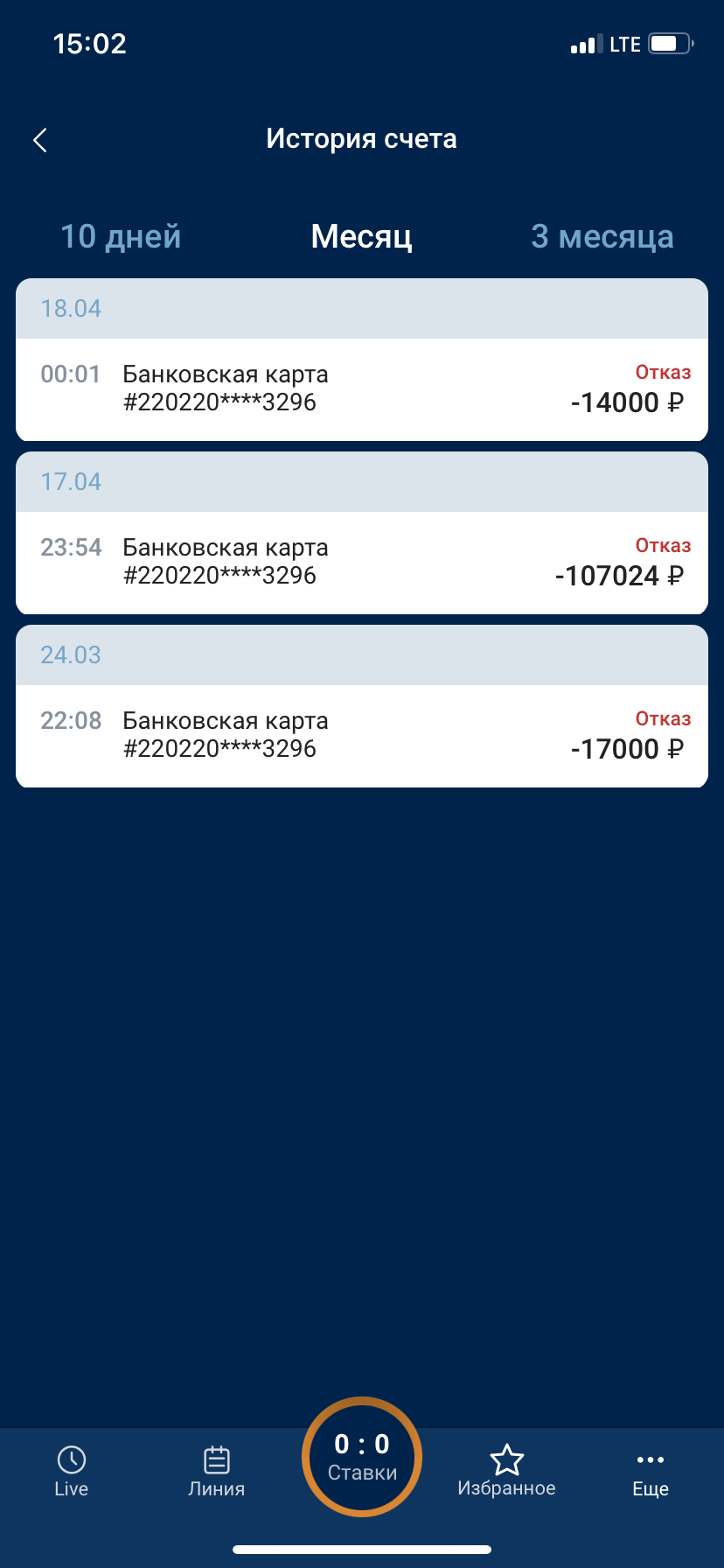
Task: Show history for 3 месяца
Action: click(x=602, y=237)
